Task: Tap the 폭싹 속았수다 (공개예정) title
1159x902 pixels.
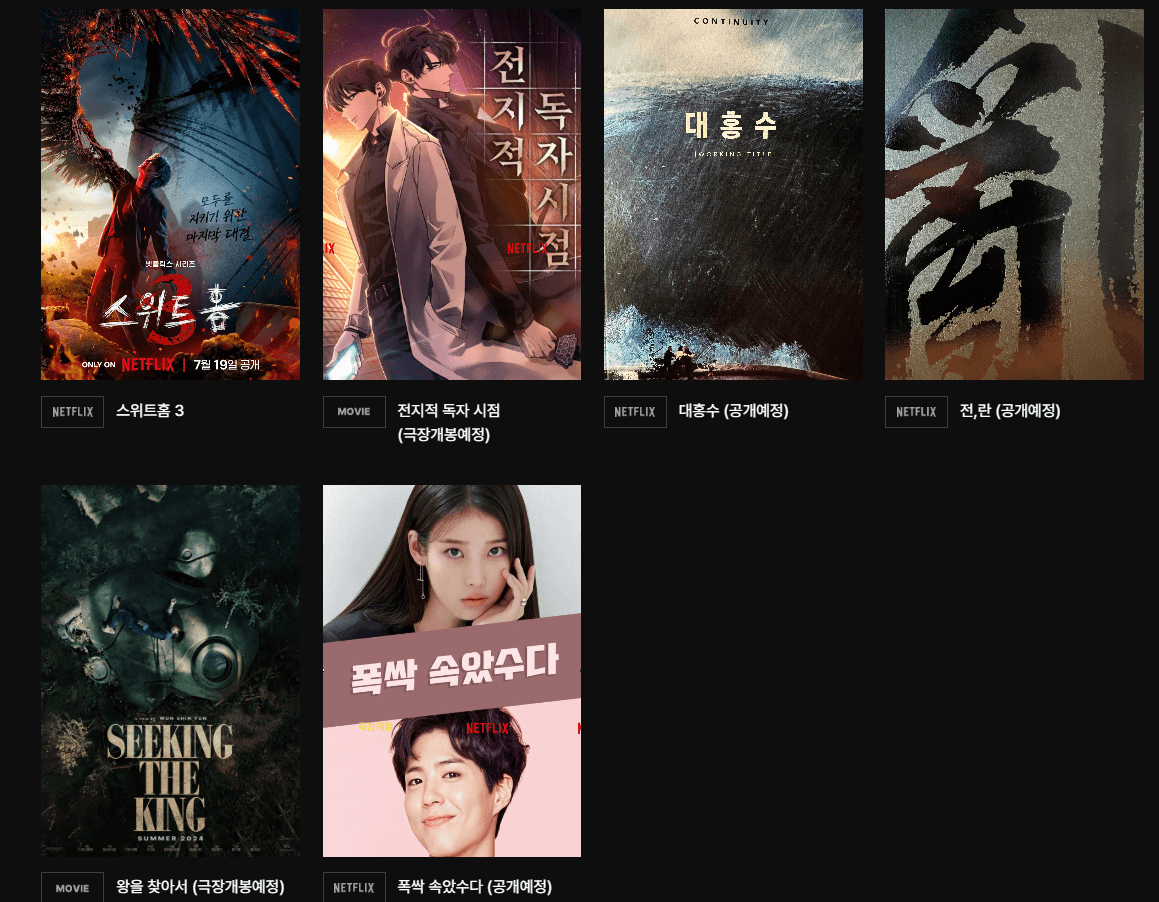Action: tap(475, 886)
